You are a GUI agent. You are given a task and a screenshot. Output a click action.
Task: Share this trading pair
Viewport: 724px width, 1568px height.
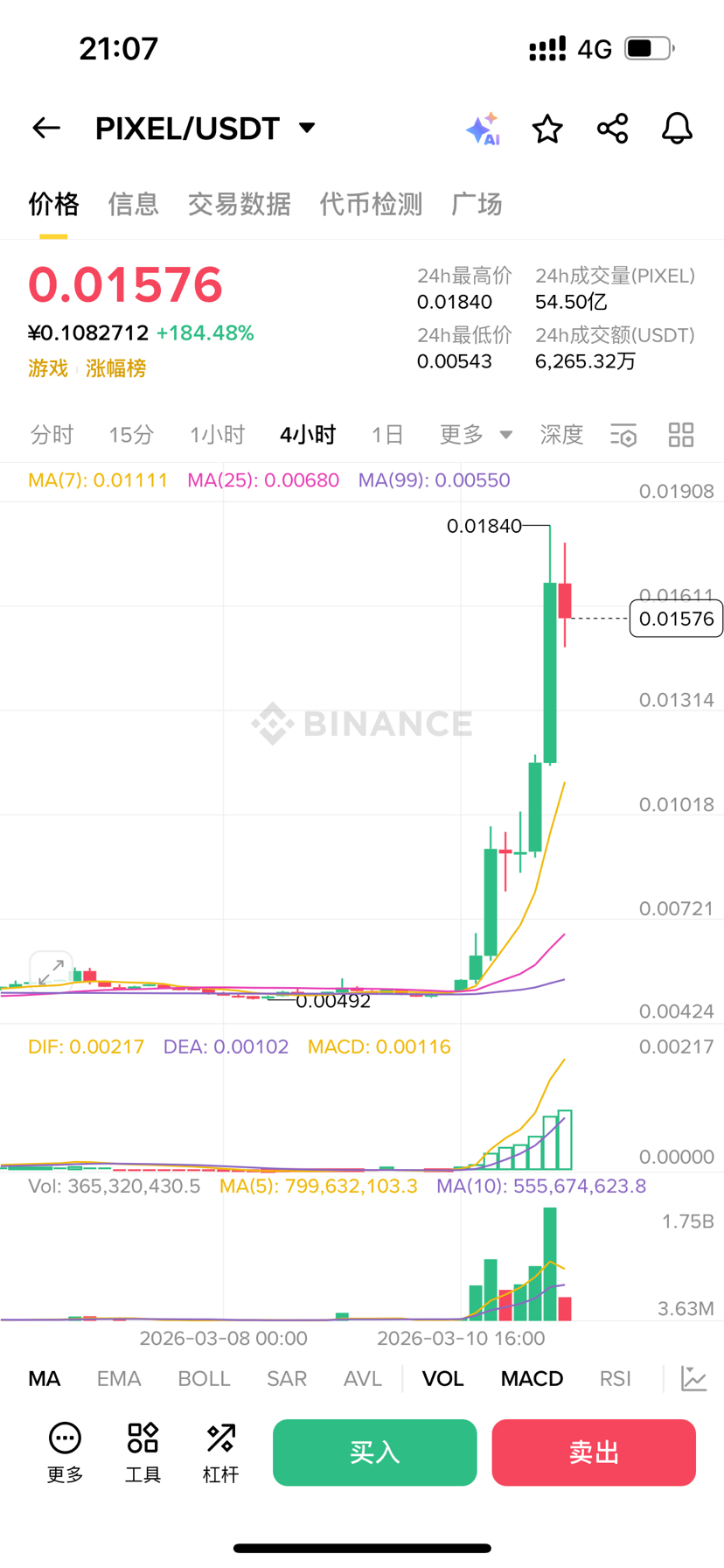pyautogui.click(x=612, y=129)
